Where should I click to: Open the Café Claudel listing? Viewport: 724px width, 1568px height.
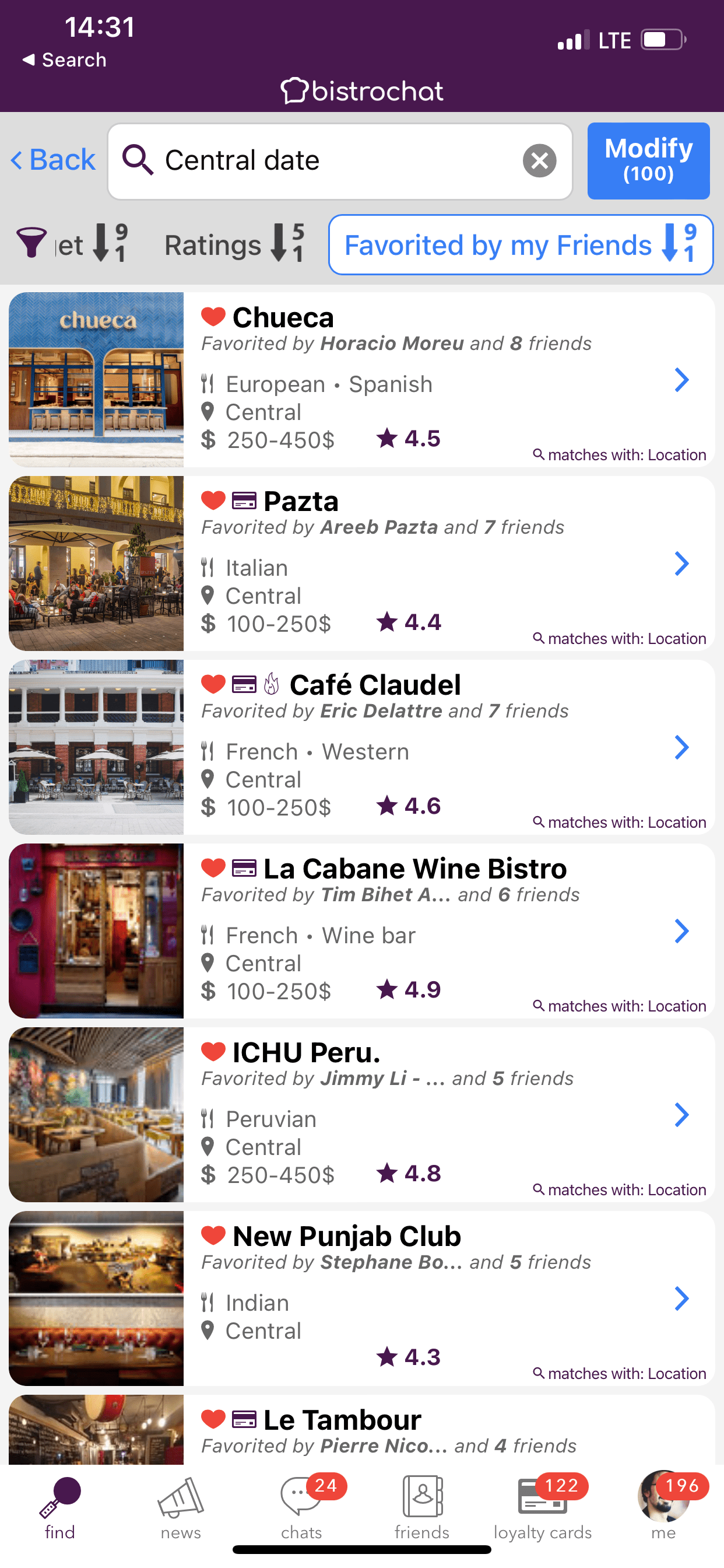pyautogui.click(x=361, y=747)
